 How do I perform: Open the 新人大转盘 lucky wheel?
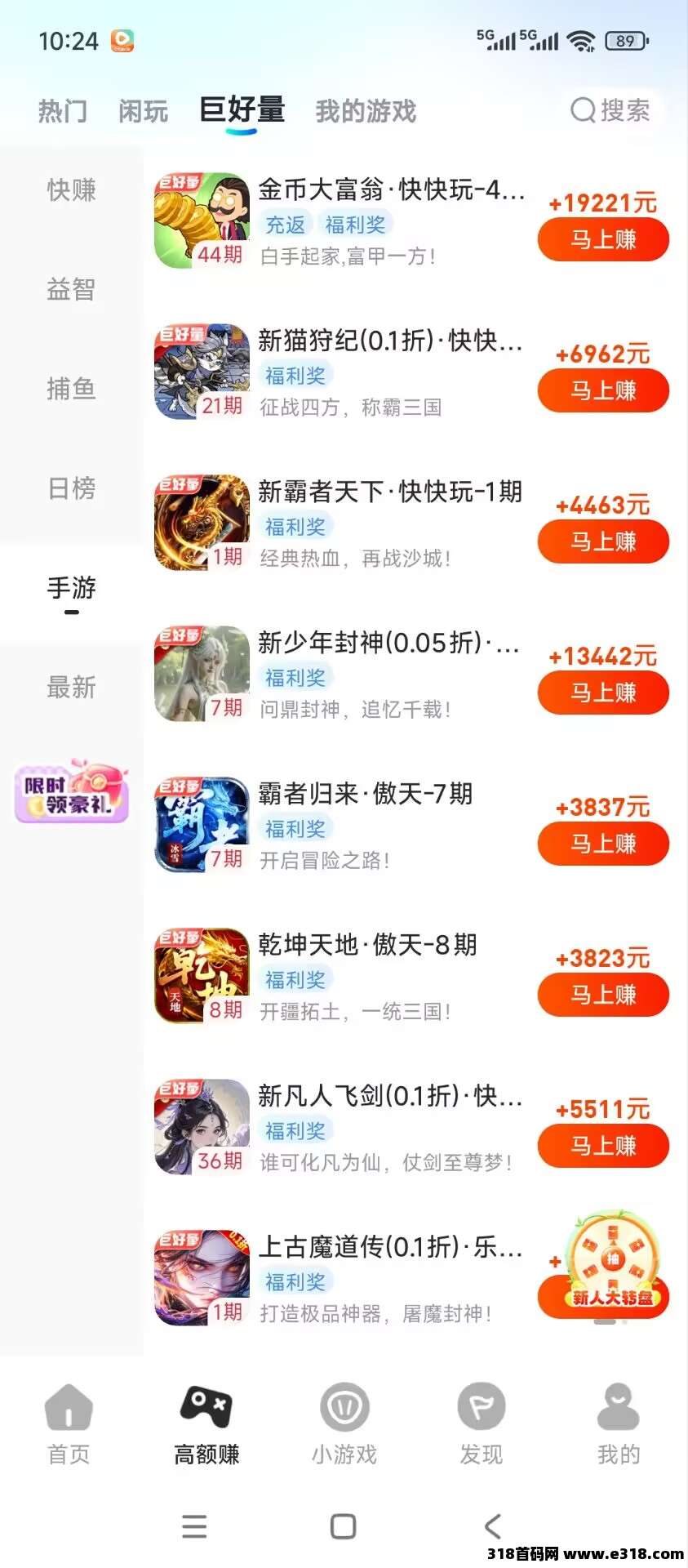tap(613, 1262)
